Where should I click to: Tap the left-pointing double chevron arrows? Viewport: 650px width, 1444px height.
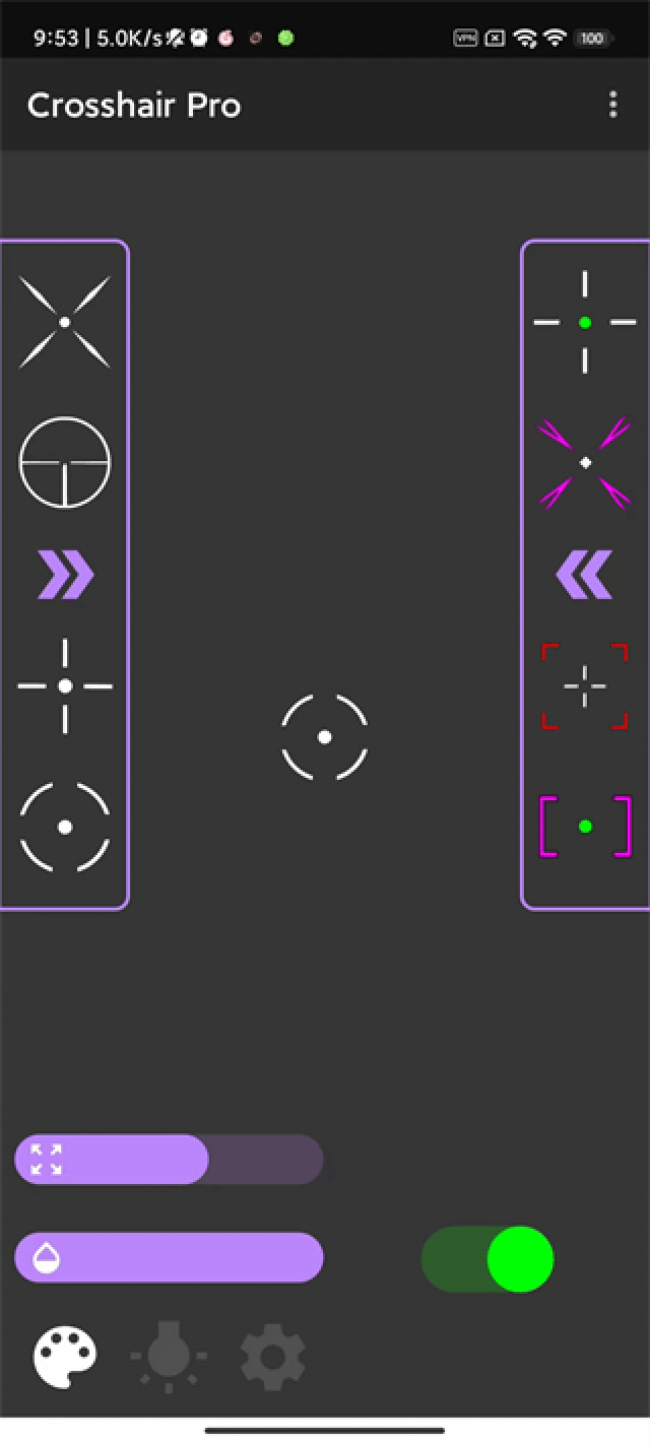point(584,575)
